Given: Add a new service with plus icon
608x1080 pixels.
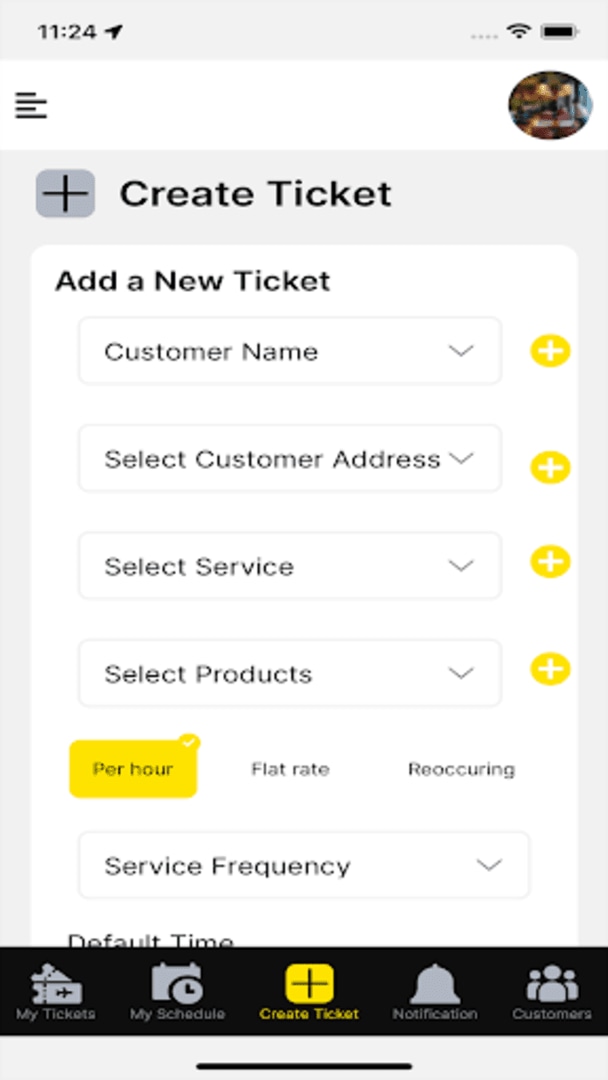Looking at the screenshot, I should (x=550, y=561).
